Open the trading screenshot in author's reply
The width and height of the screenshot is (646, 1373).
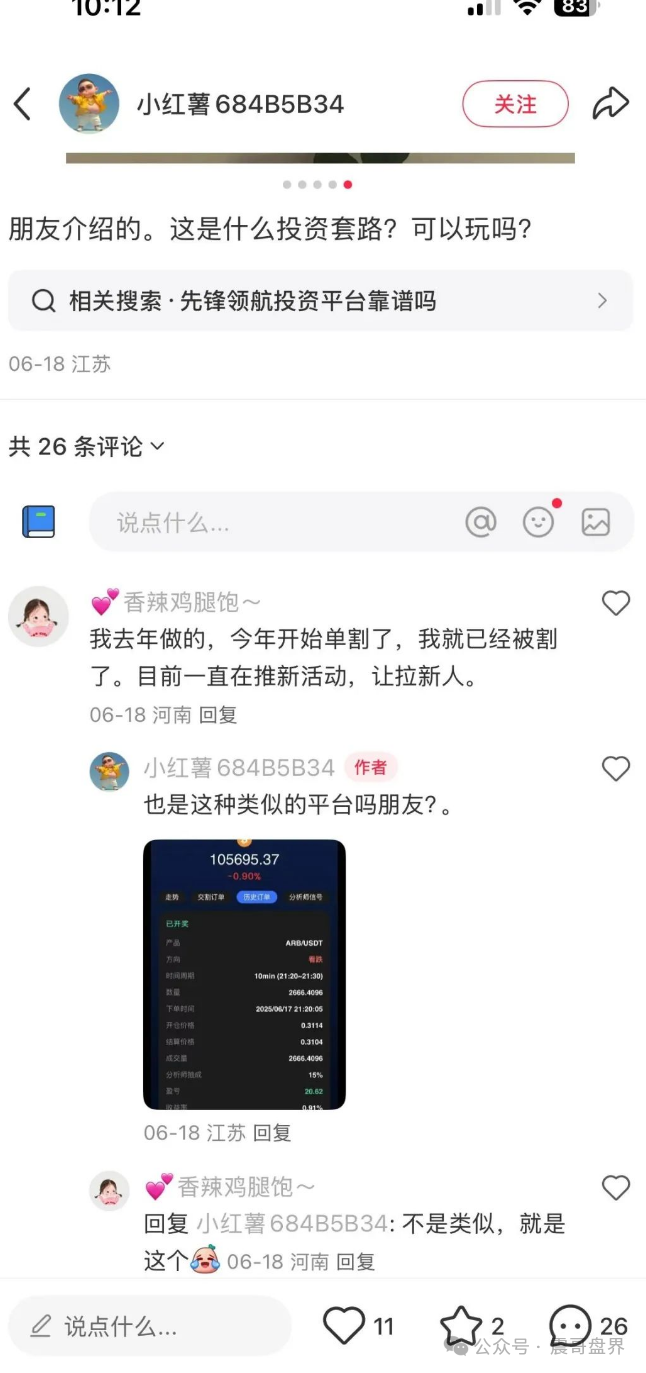tap(244, 974)
